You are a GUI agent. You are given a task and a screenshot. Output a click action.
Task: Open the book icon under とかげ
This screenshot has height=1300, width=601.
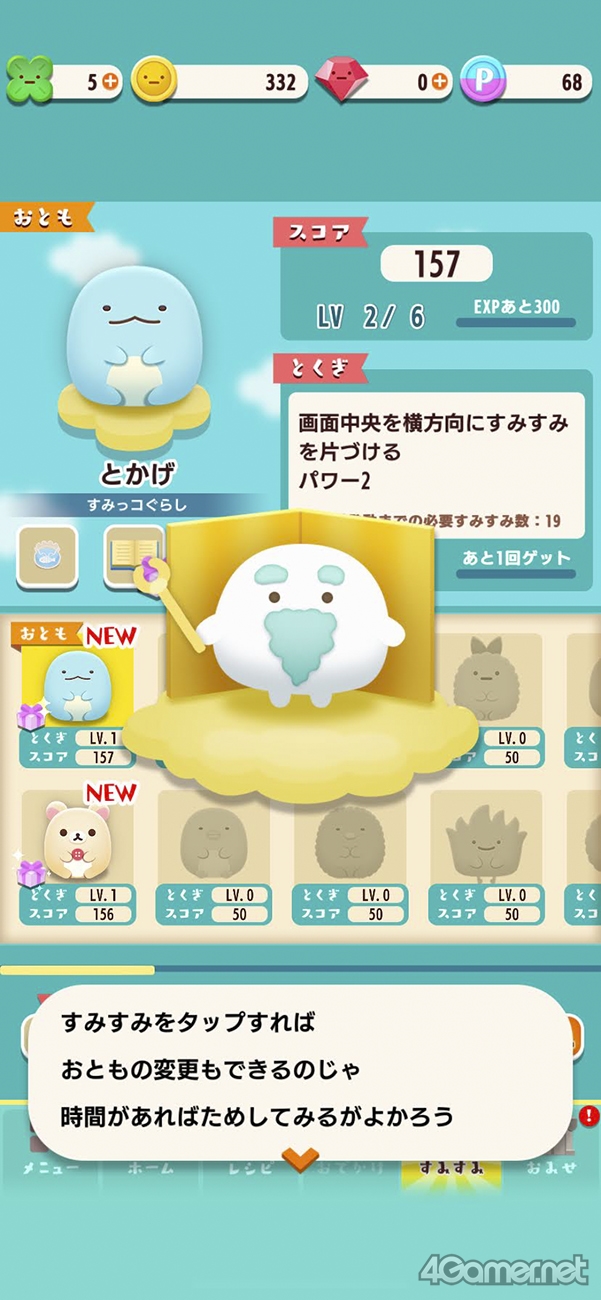click(x=134, y=555)
